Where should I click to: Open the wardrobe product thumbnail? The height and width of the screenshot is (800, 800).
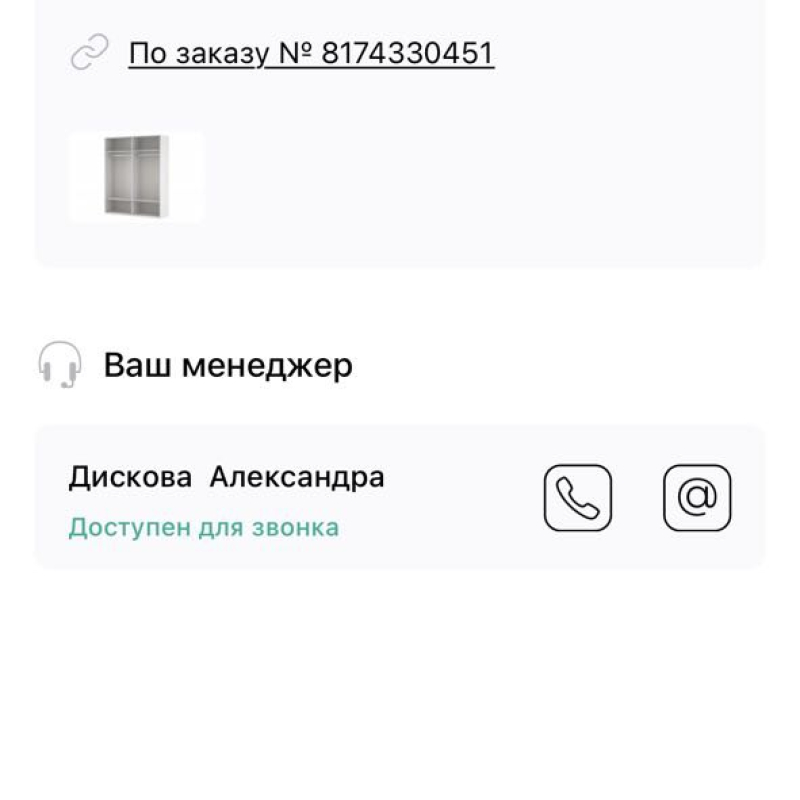click(x=136, y=177)
